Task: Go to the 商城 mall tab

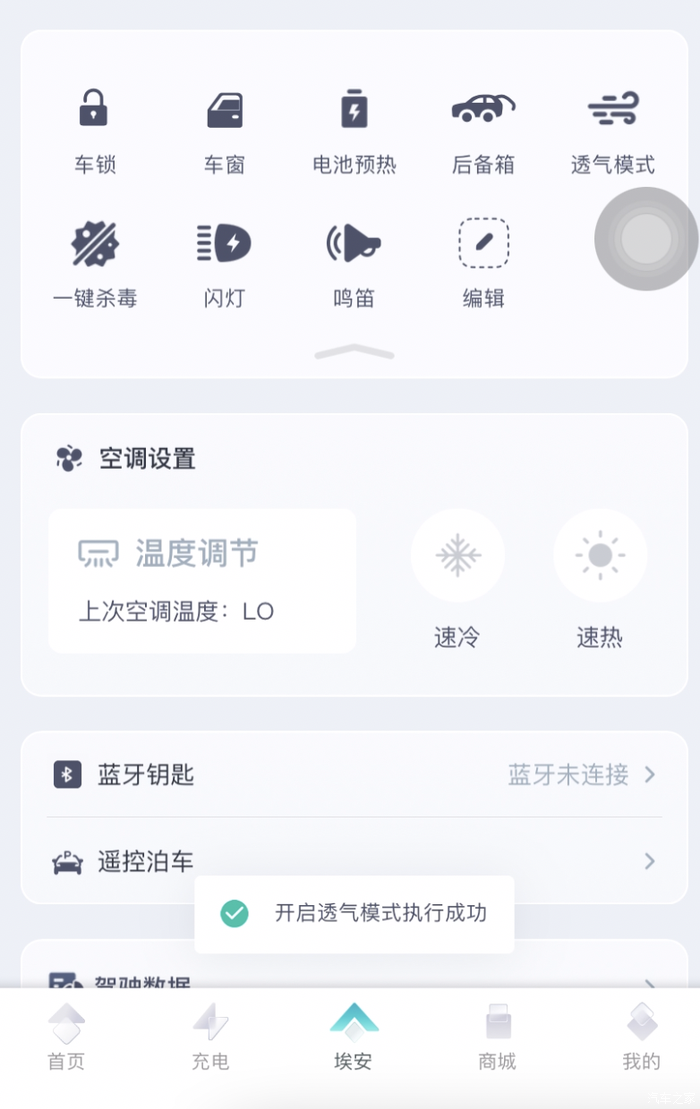Action: point(497,1037)
